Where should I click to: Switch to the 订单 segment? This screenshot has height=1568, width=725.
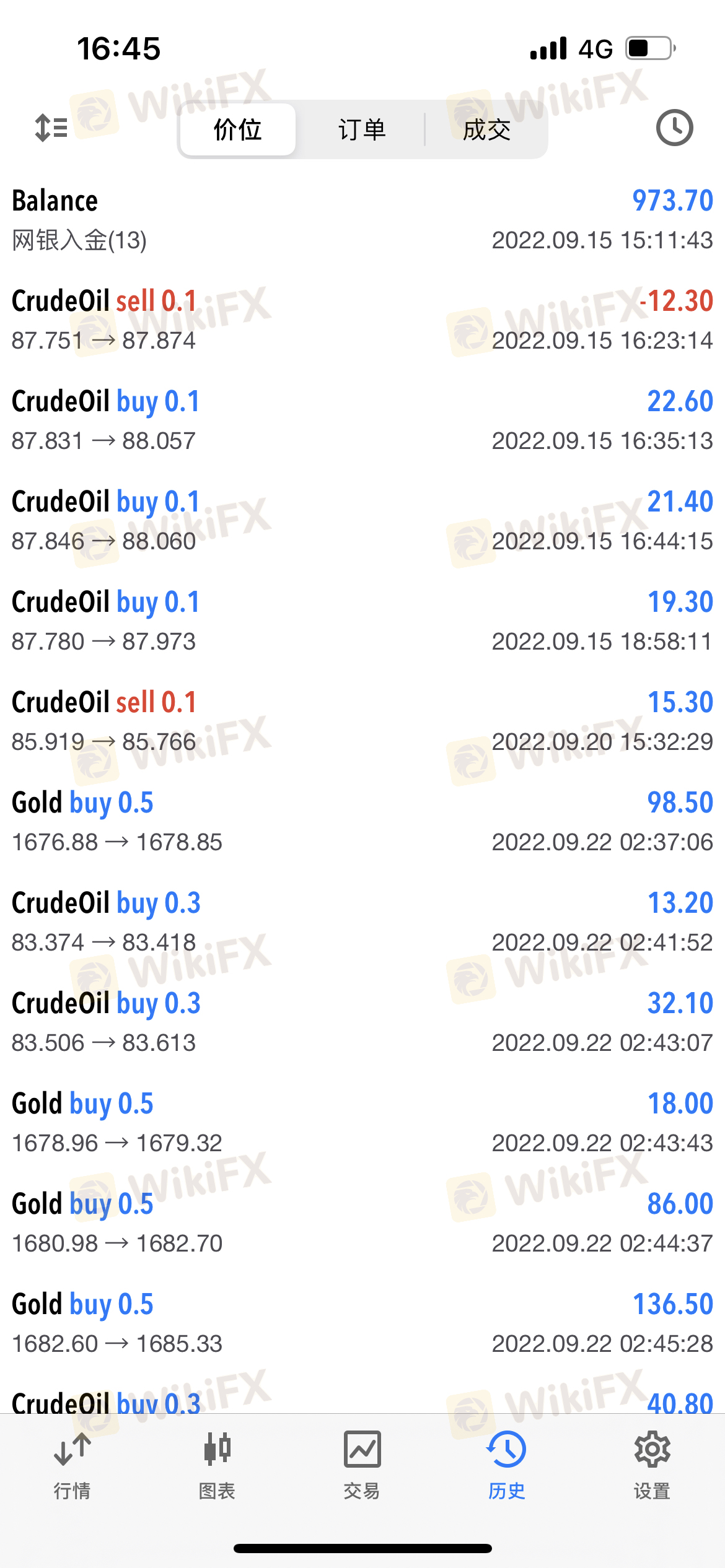pyautogui.click(x=362, y=129)
